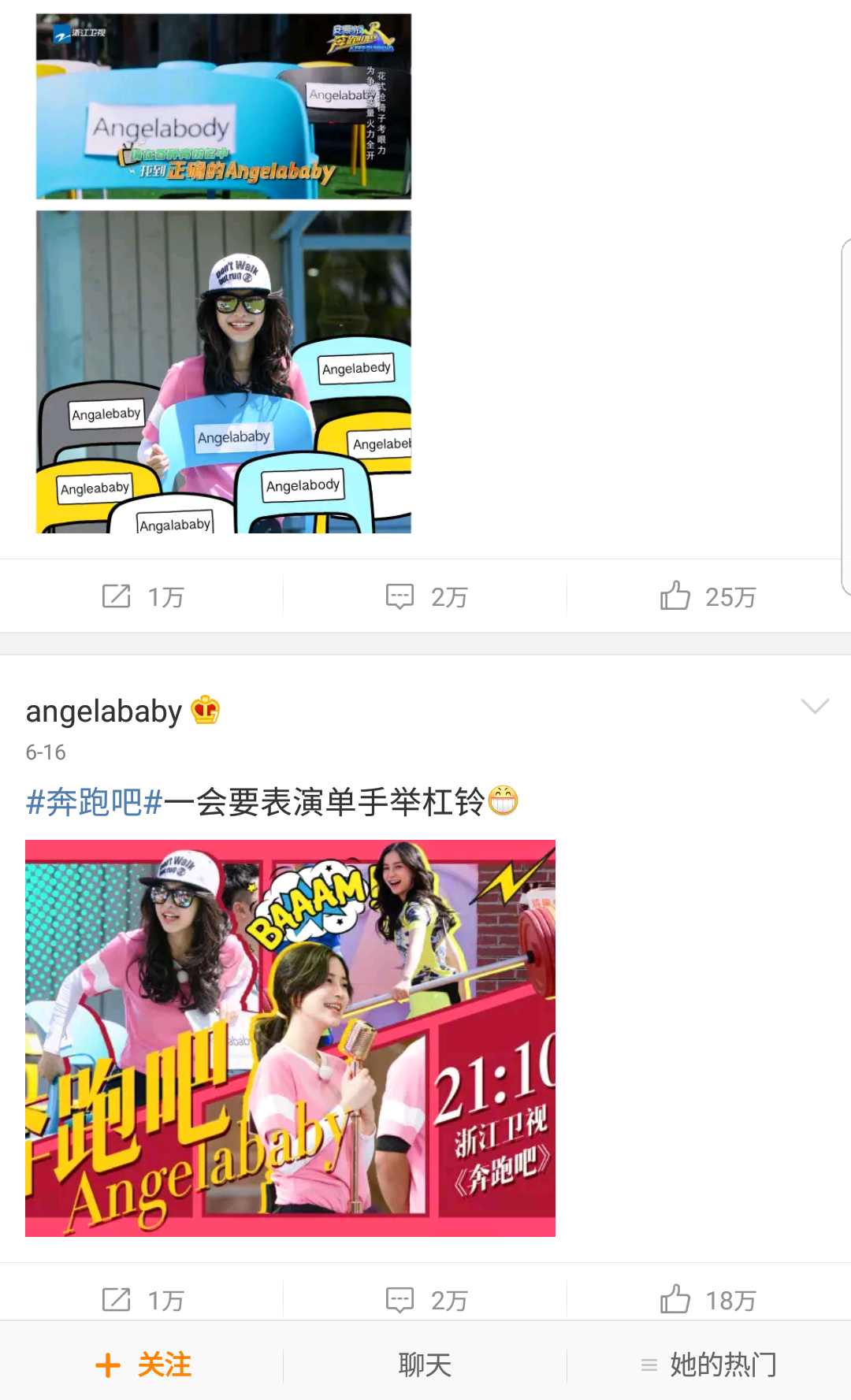
Task: Open the 她的热门 menu
Action: [709, 1365]
